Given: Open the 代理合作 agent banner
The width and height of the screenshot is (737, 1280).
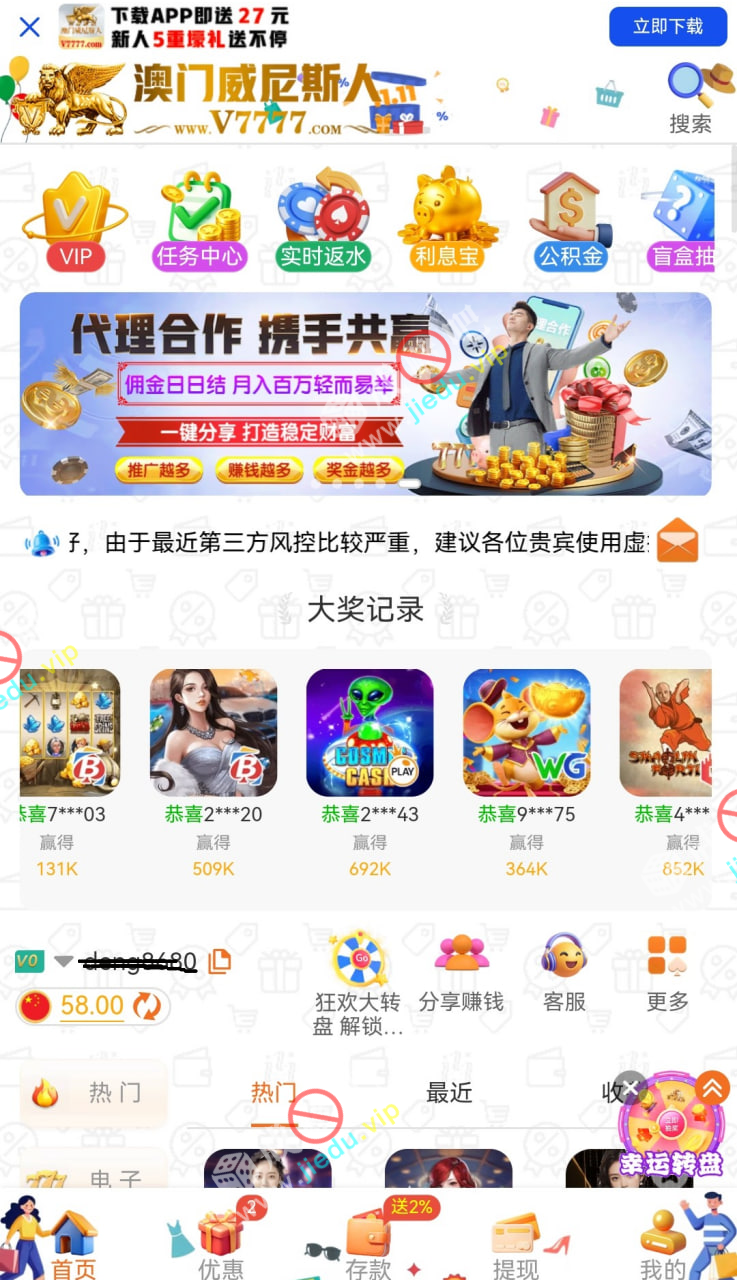Looking at the screenshot, I should click(365, 393).
